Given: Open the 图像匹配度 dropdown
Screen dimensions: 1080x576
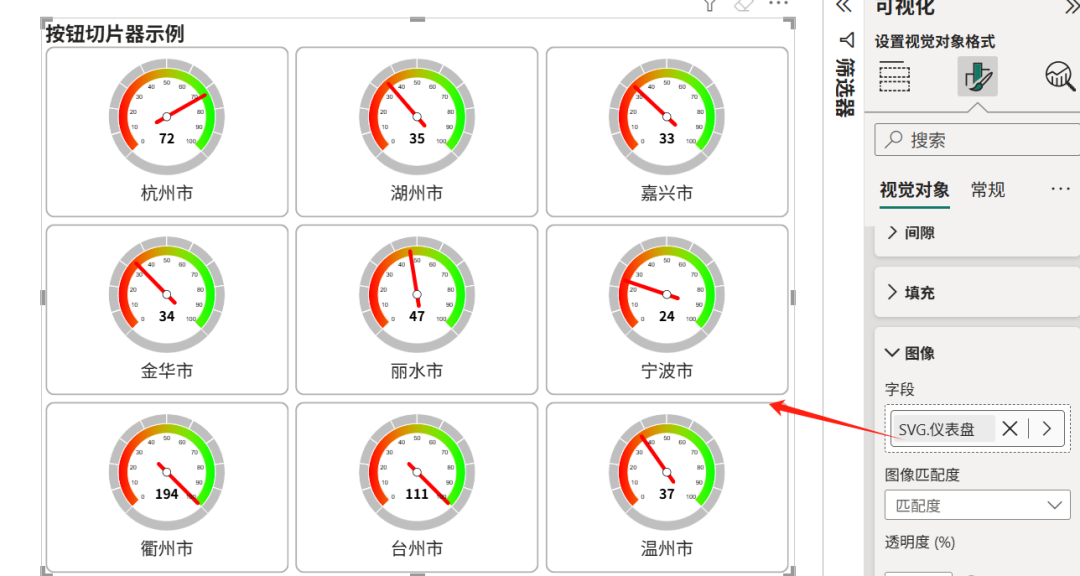Looking at the screenshot, I should (977, 505).
